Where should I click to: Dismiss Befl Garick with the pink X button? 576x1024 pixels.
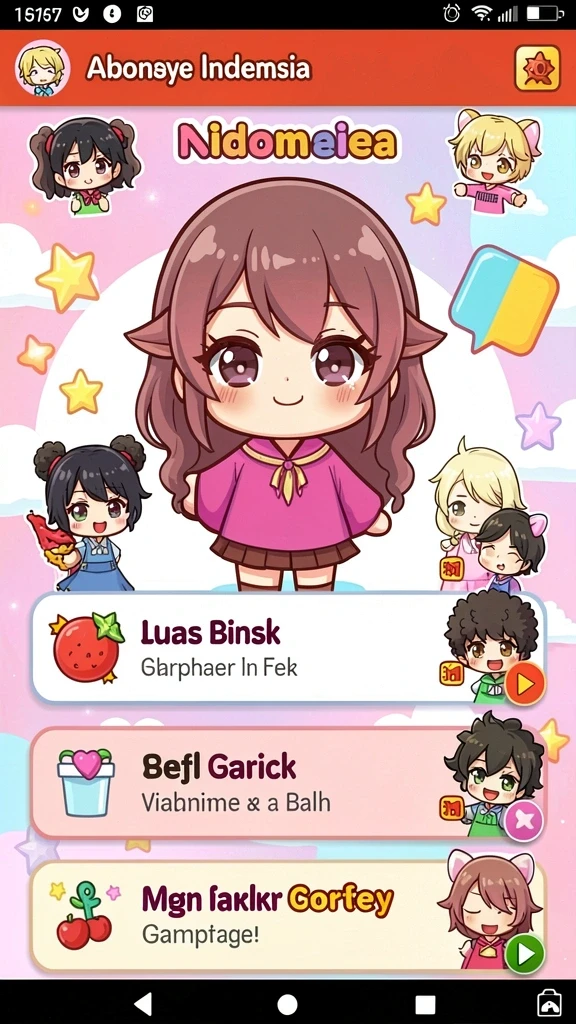coord(524,820)
